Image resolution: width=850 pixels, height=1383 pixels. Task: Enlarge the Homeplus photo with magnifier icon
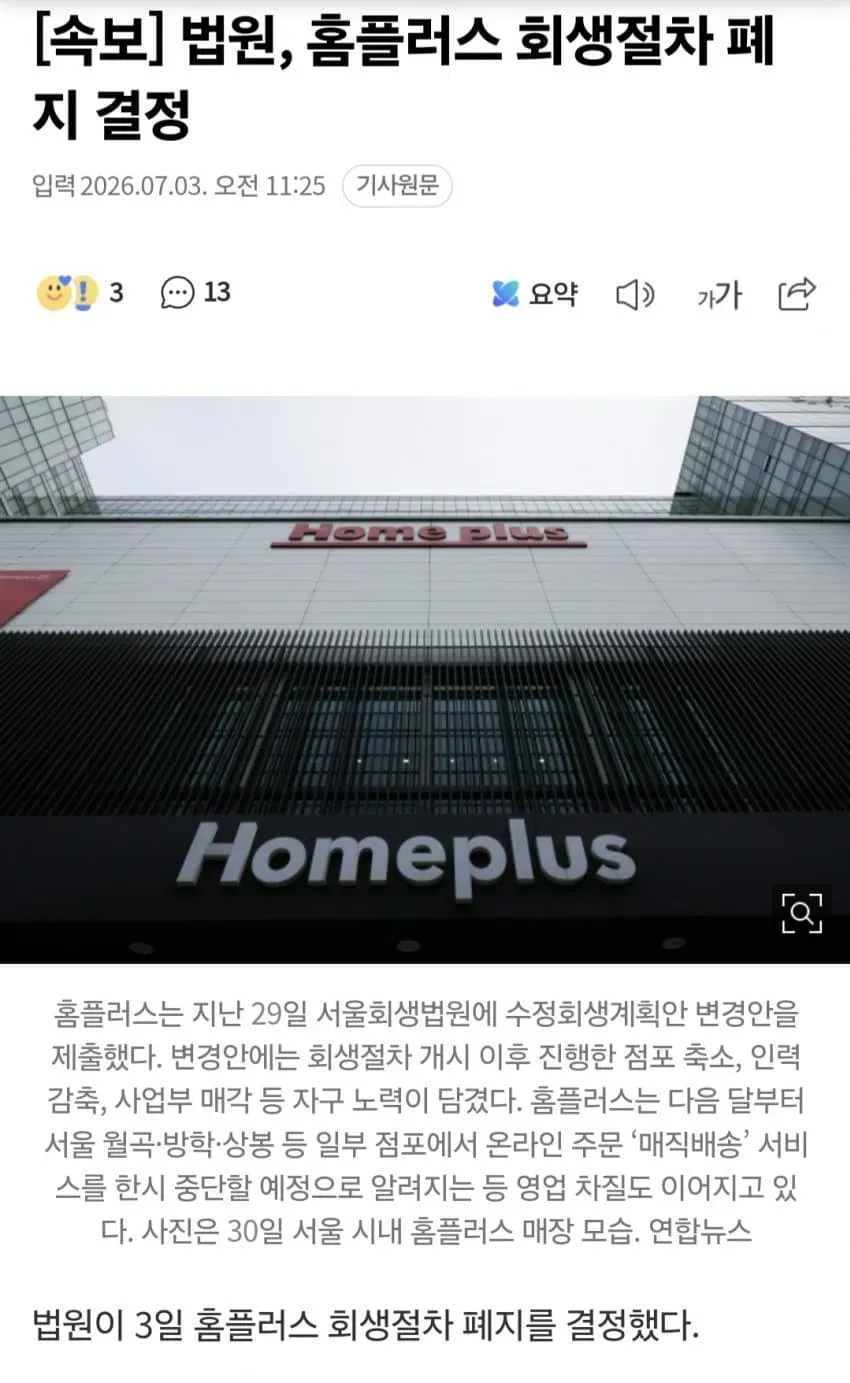(801, 913)
